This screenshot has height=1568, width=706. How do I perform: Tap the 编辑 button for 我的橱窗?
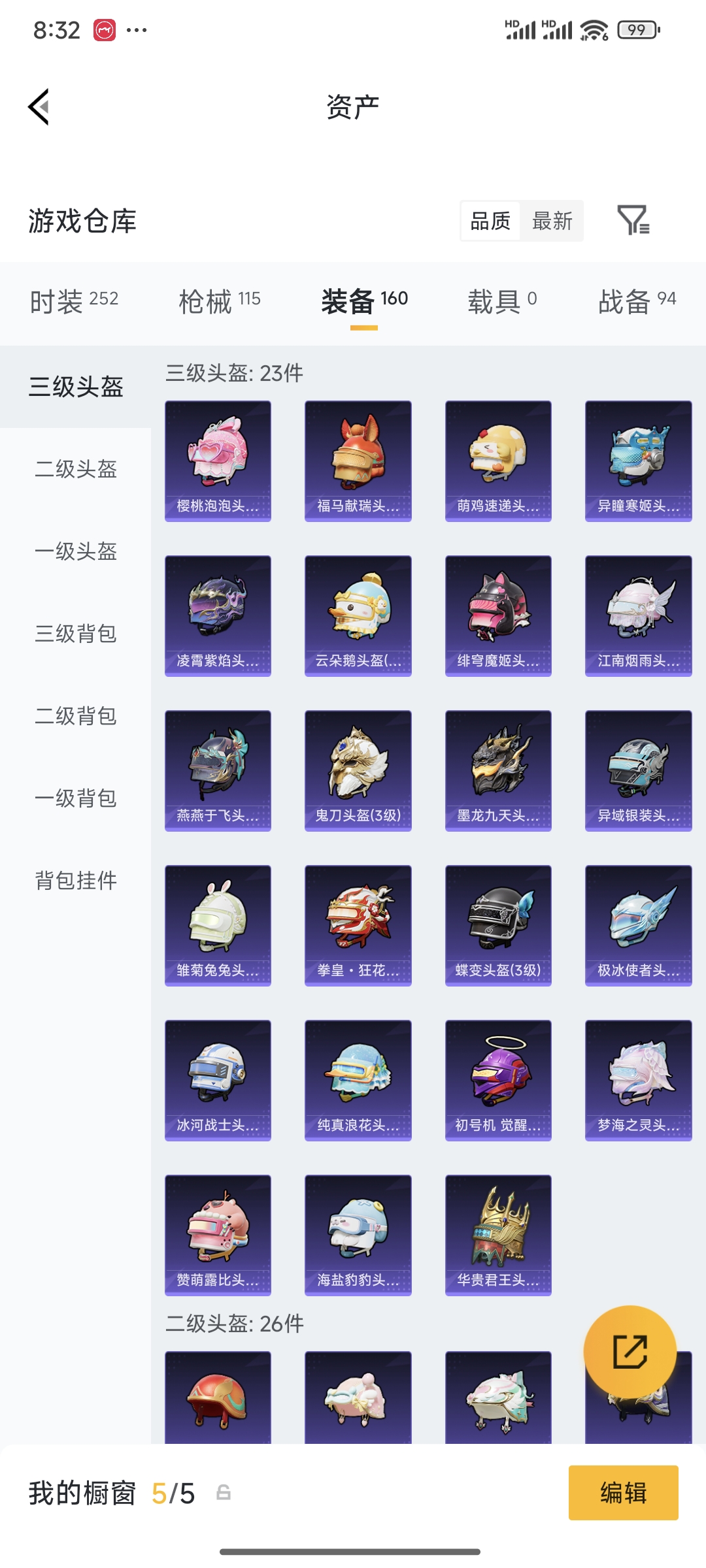pos(623,1493)
